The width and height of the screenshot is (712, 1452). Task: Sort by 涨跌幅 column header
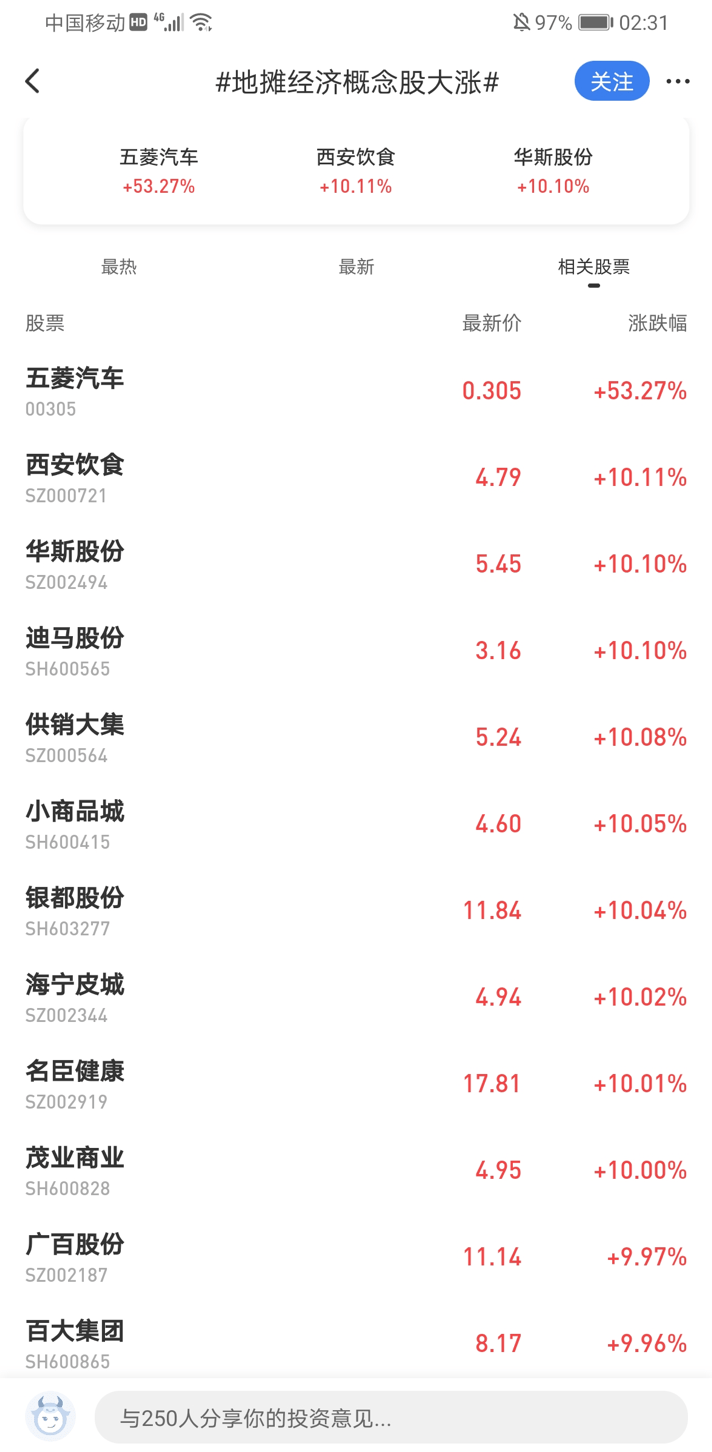[x=657, y=323]
